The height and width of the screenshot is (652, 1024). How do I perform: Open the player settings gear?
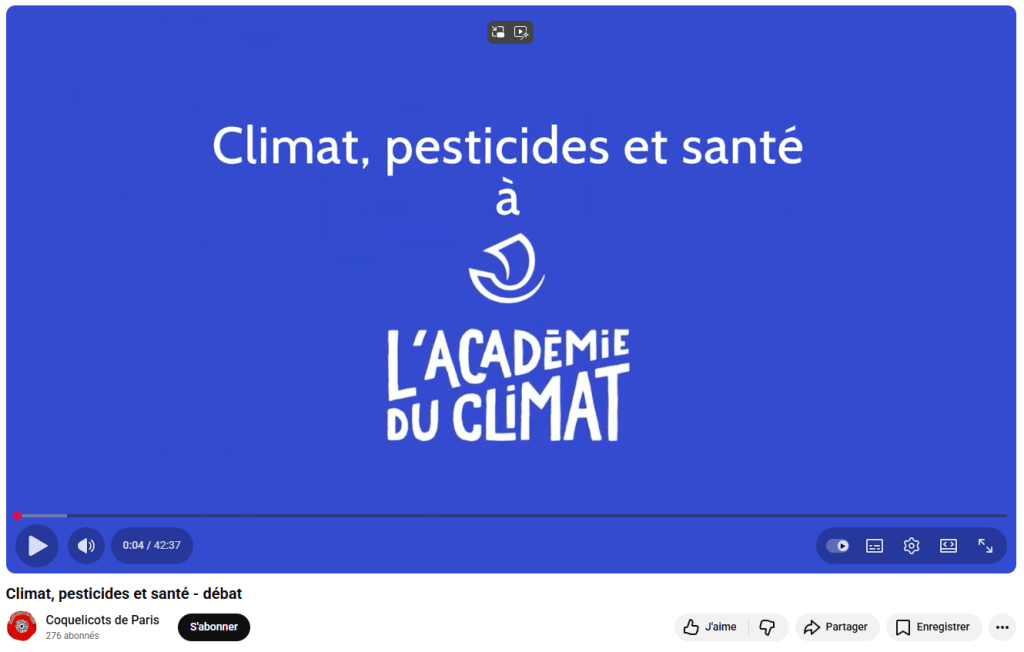pyautogui.click(x=911, y=546)
